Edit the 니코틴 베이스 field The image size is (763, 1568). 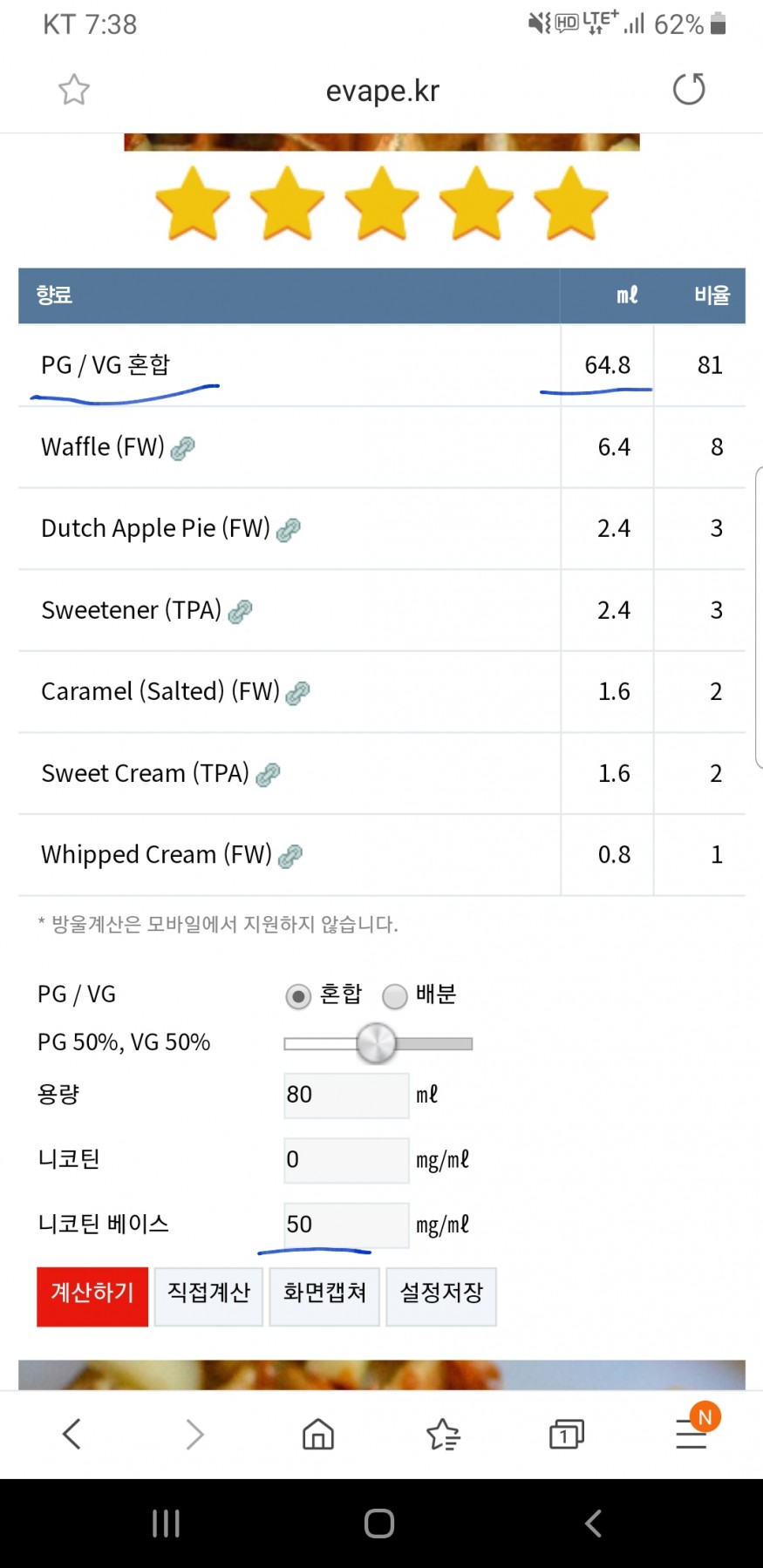pyautogui.click(x=346, y=1225)
